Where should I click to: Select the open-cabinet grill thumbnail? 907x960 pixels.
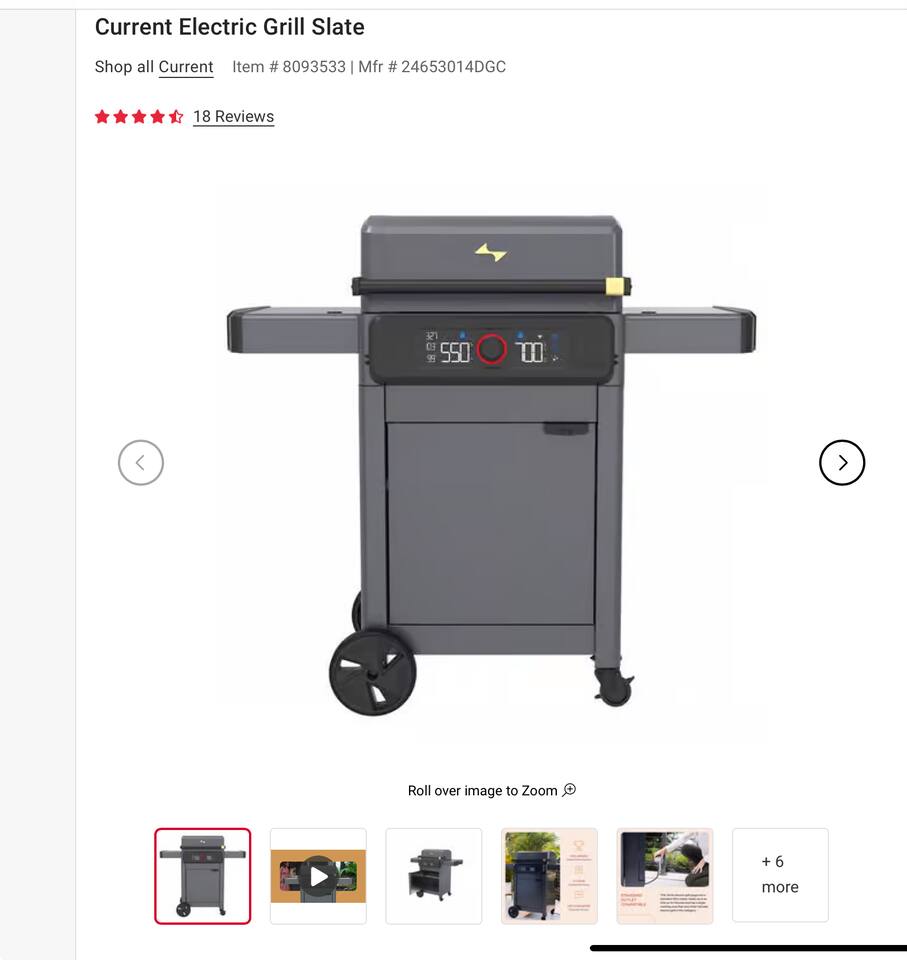[434, 876]
